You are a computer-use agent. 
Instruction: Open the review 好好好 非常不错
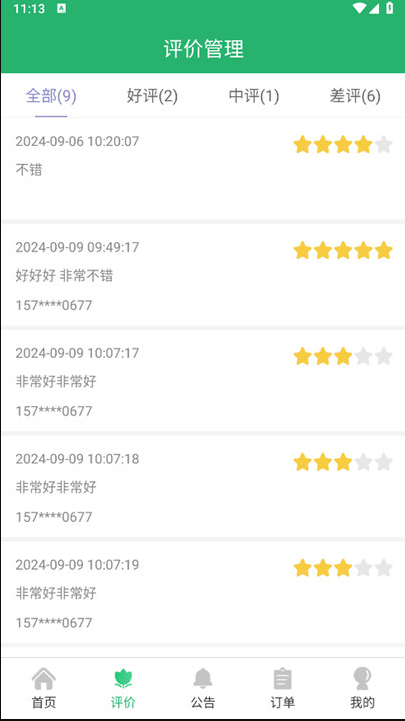pos(203,275)
